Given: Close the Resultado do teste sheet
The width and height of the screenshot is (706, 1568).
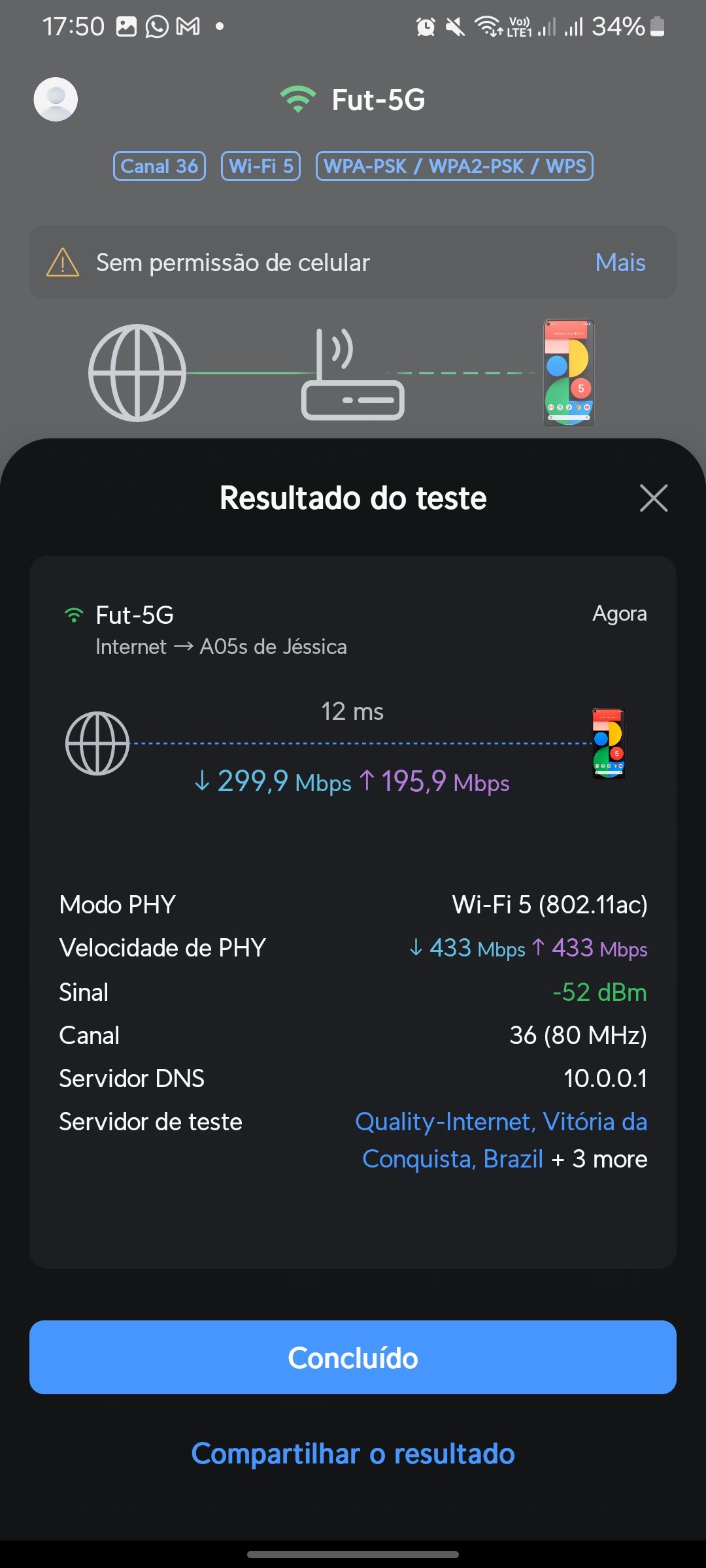Looking at the screenshot, I should (x=654, y=498).
